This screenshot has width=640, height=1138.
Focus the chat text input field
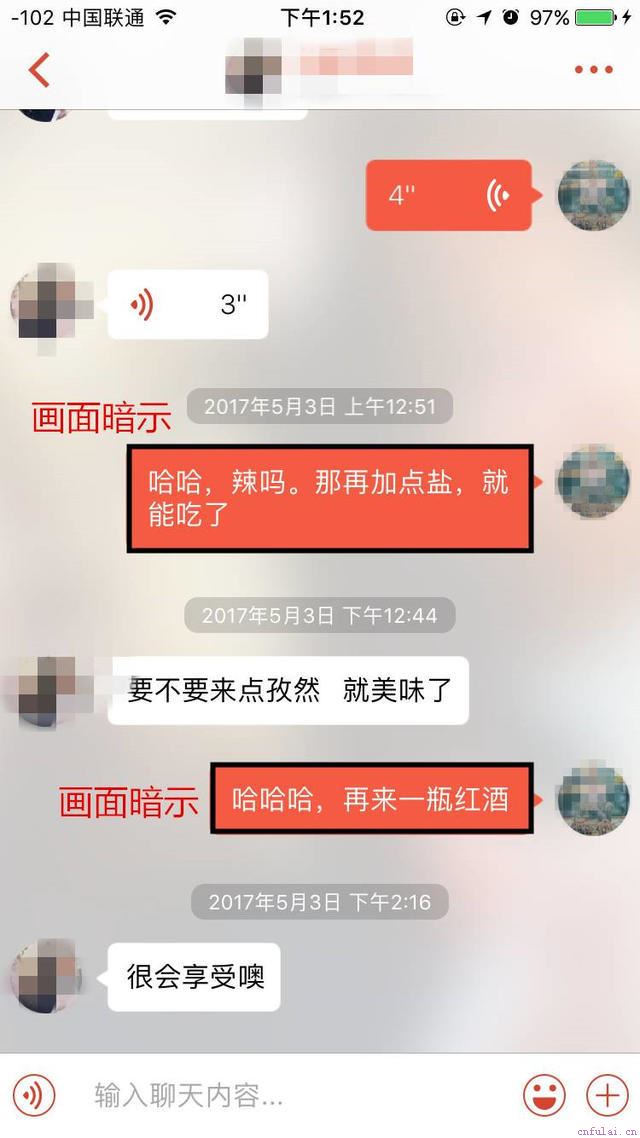tap(290, 1096)
